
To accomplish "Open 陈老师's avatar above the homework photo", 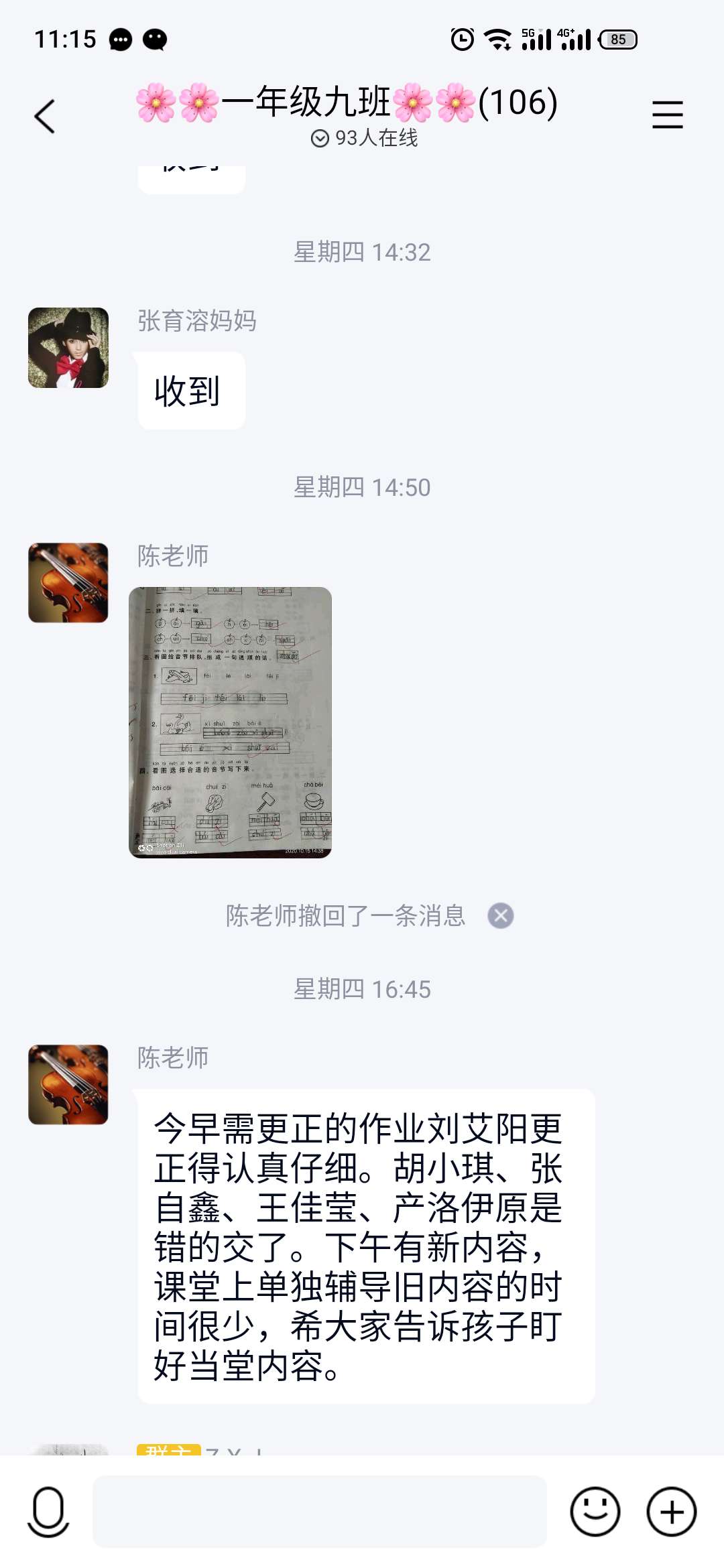I will pos(68,583).
